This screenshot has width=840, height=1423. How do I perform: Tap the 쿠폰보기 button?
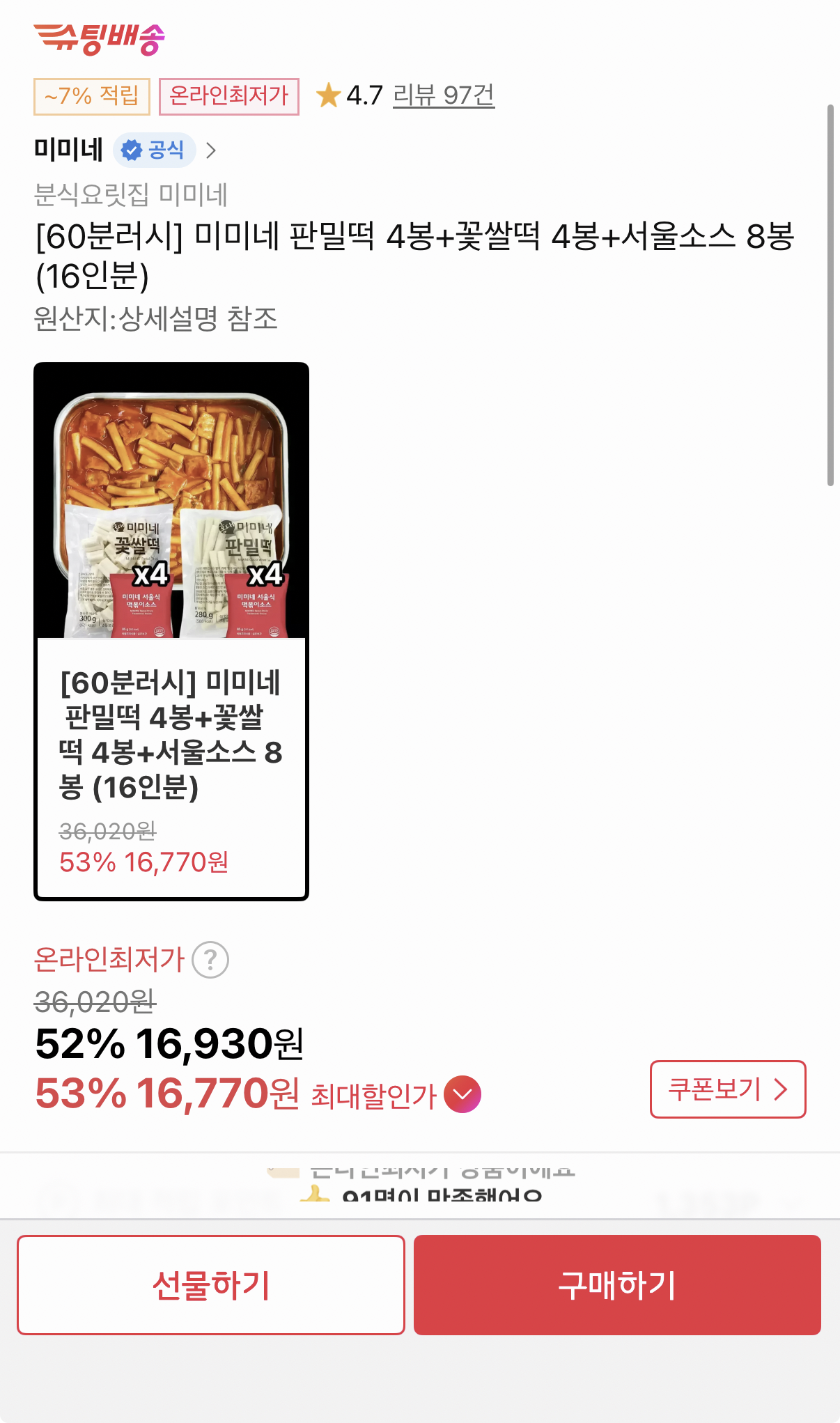click(x=727, y=1089)
